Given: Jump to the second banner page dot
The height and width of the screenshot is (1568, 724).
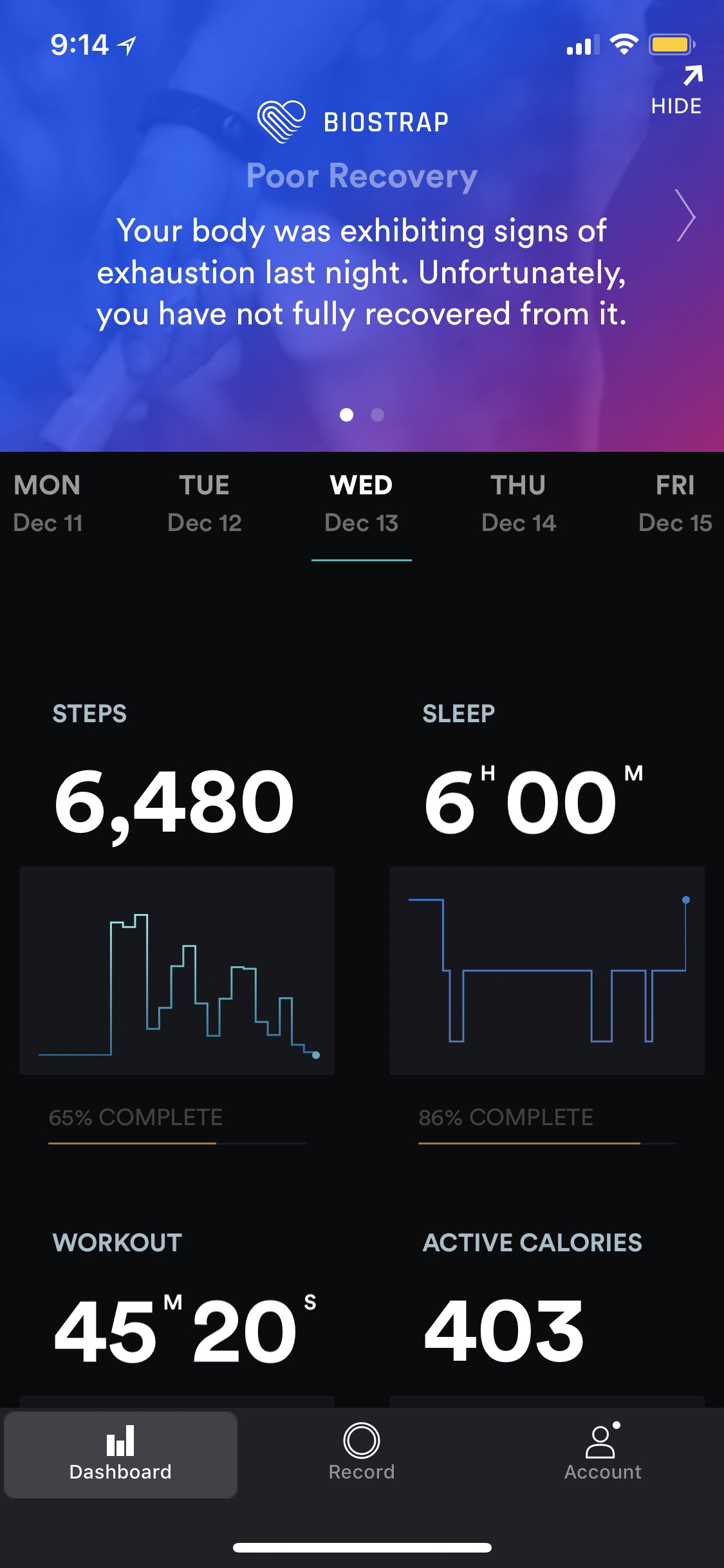Looking at the screenshot, I should coord(378,415).
